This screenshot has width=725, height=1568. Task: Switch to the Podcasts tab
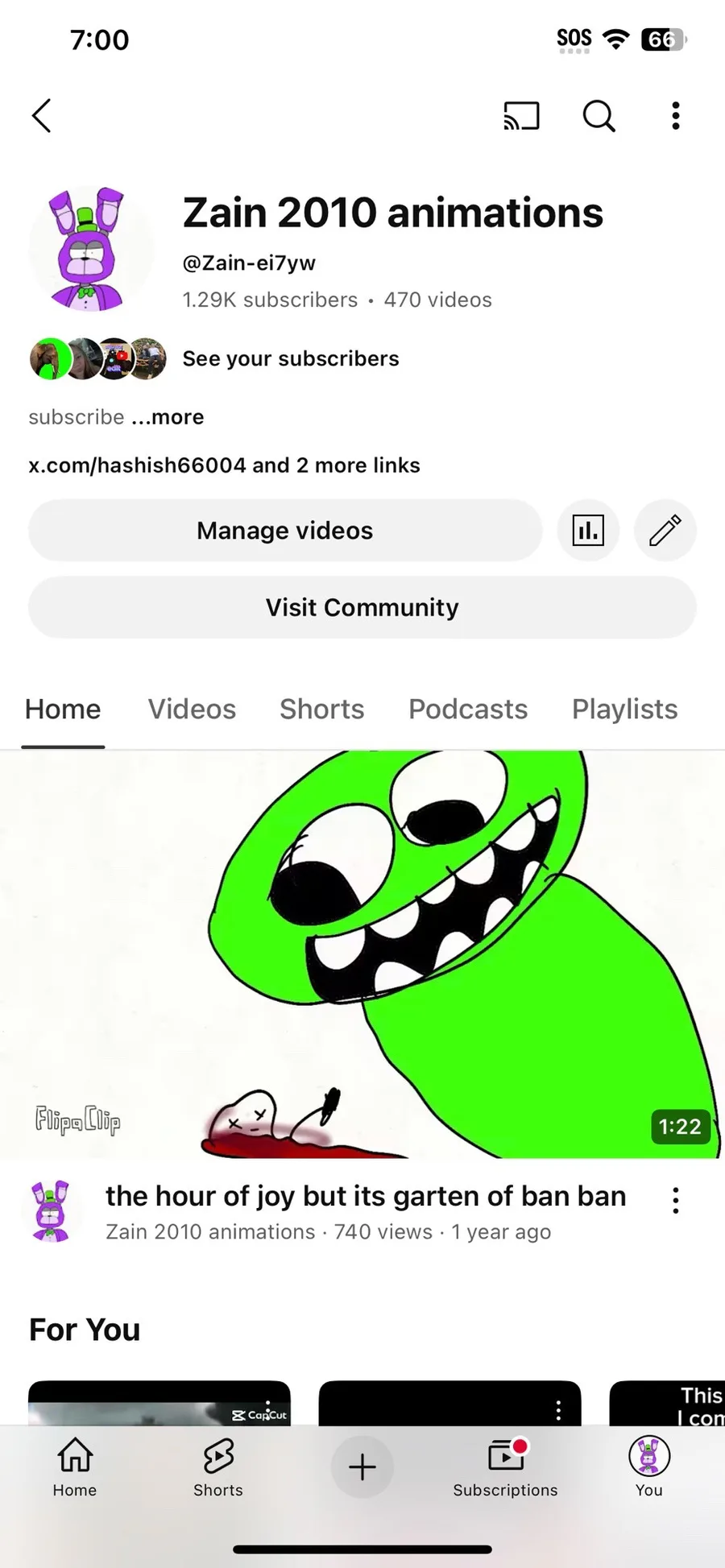point(468,709)
